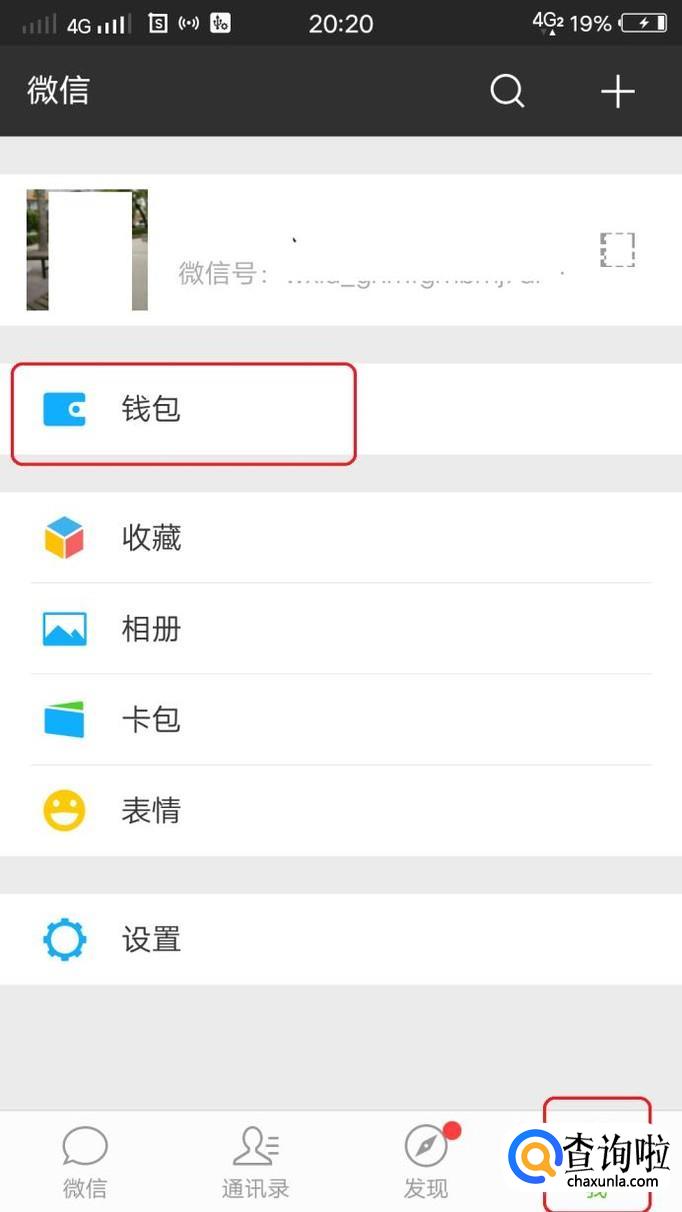Open the search magnifier icon
682x1212 pixels.
pos(507,92)
